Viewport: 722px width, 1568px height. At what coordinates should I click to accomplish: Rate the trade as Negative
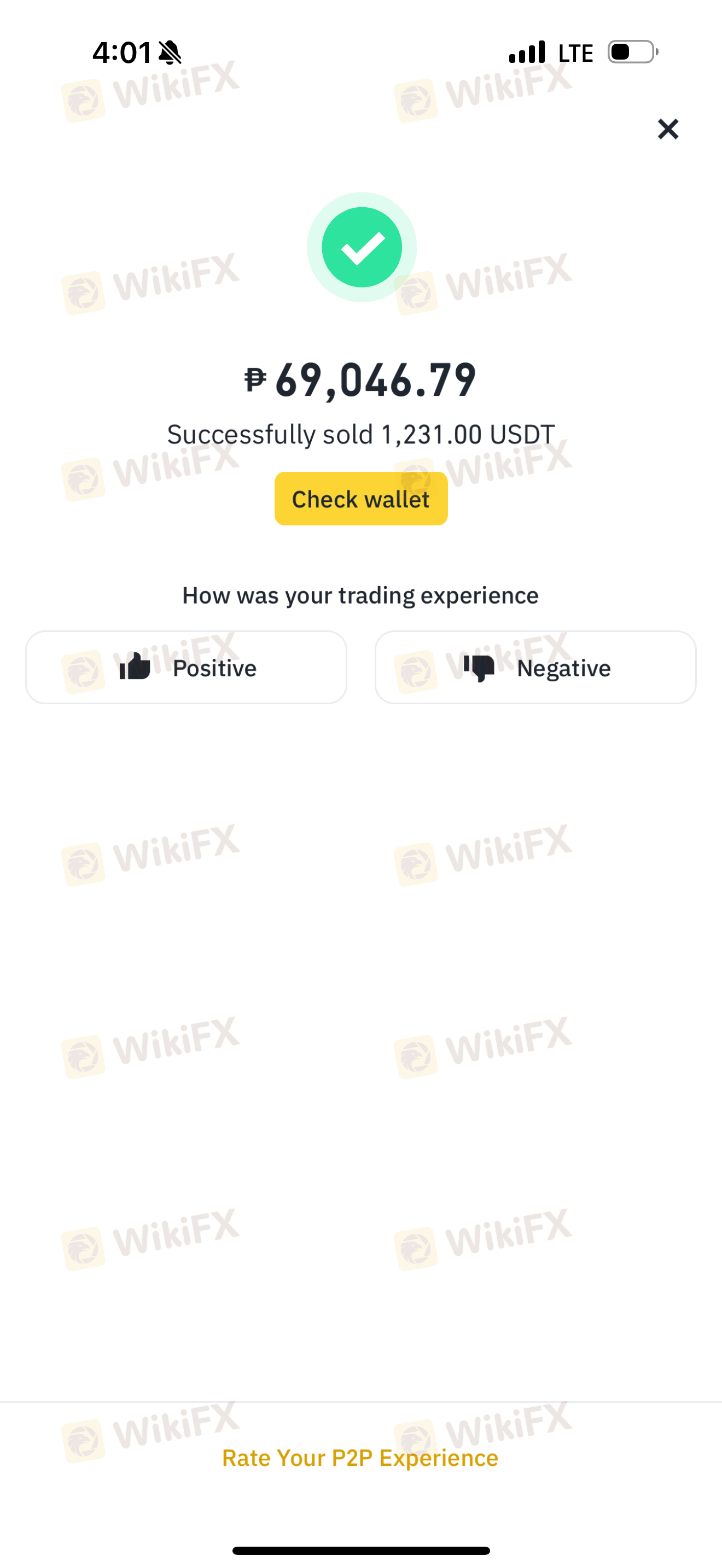tap(535, 667)
